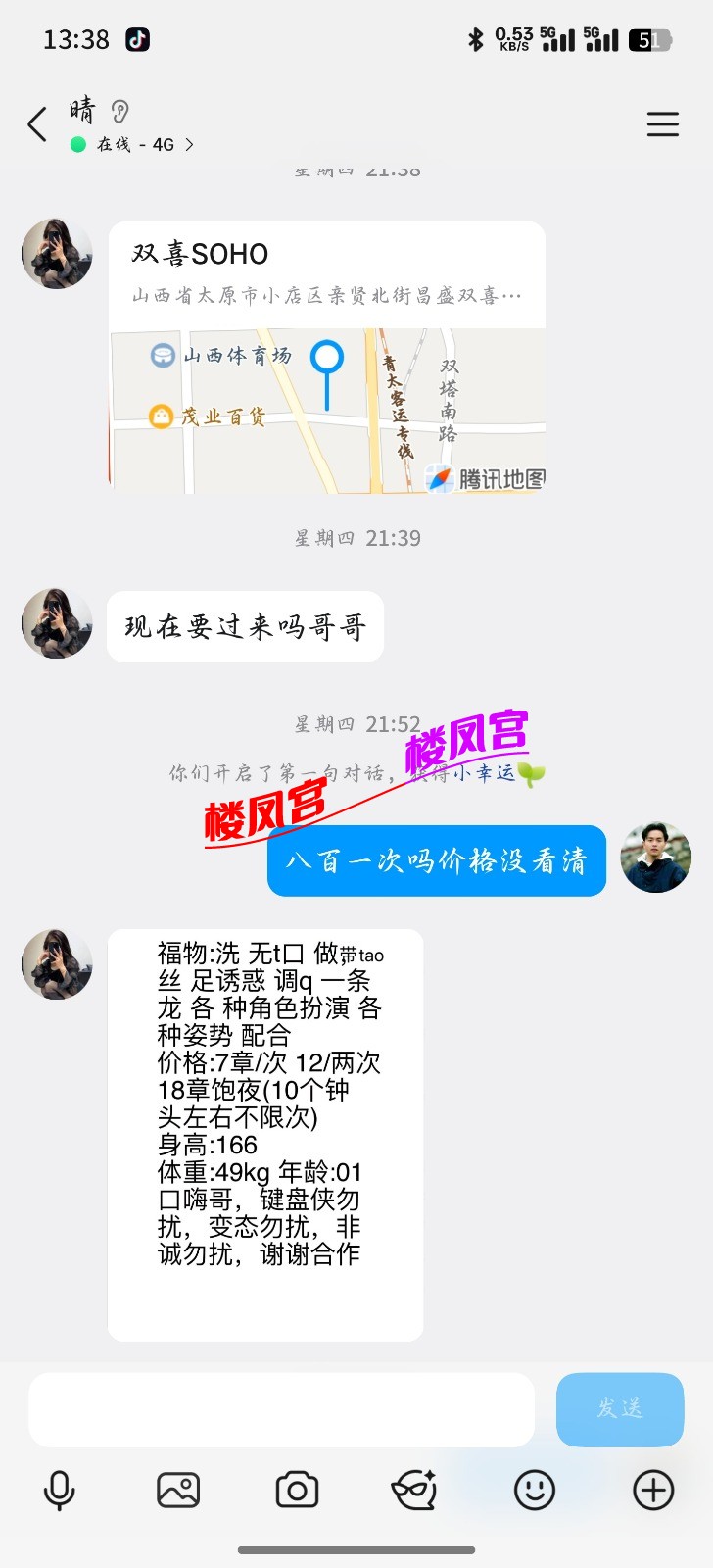Open the 双喜SOHO location card
The height and width of the screenshot is (1568, 713).
point(326,357)
